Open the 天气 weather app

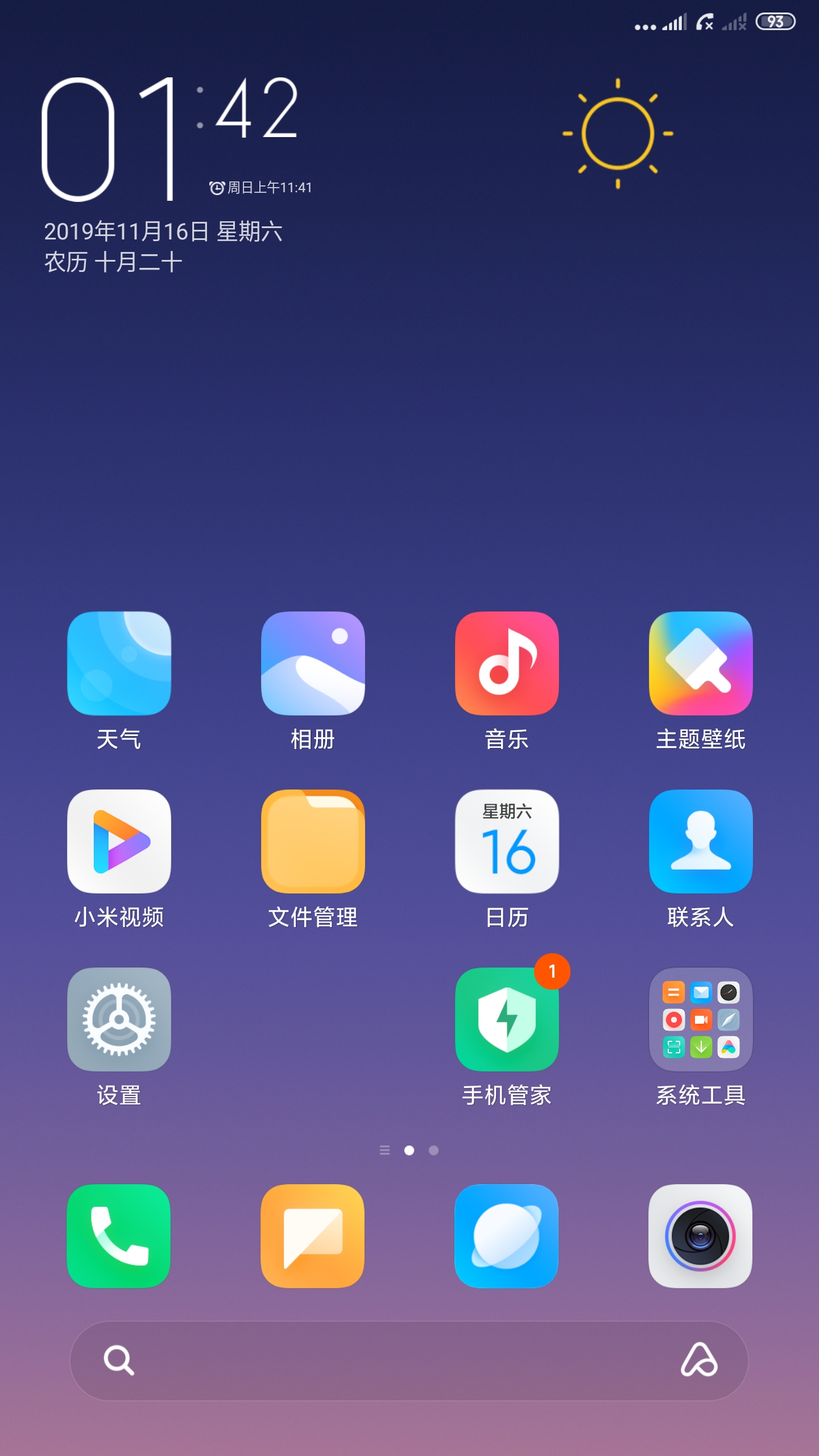(119, 663)
